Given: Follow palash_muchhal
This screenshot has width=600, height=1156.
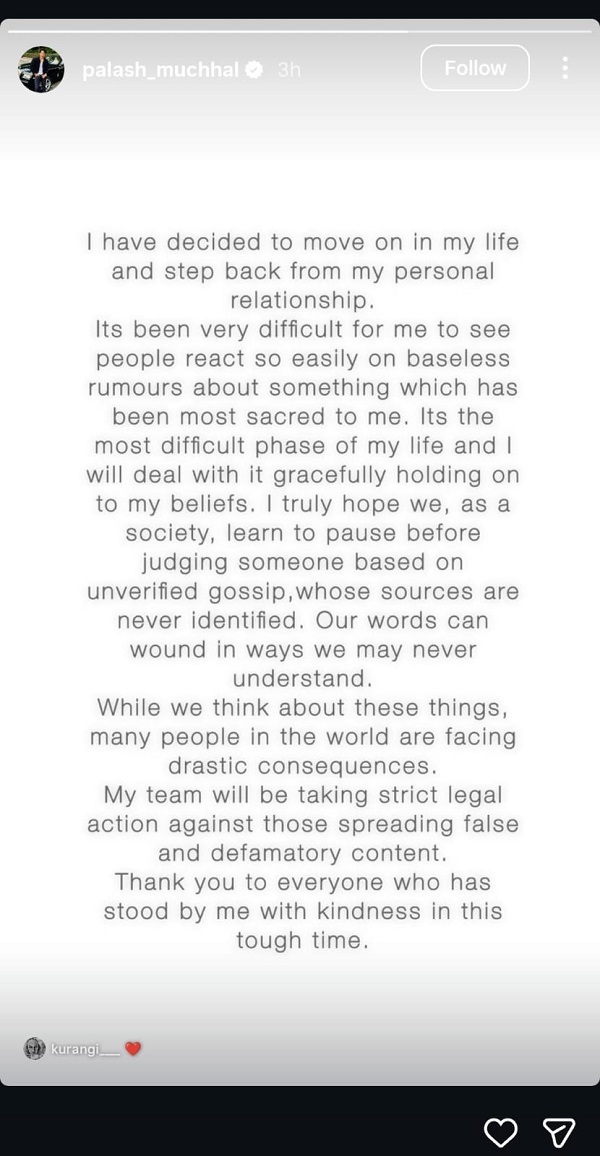Looking at the screenshot, I should tap(474, 68).
